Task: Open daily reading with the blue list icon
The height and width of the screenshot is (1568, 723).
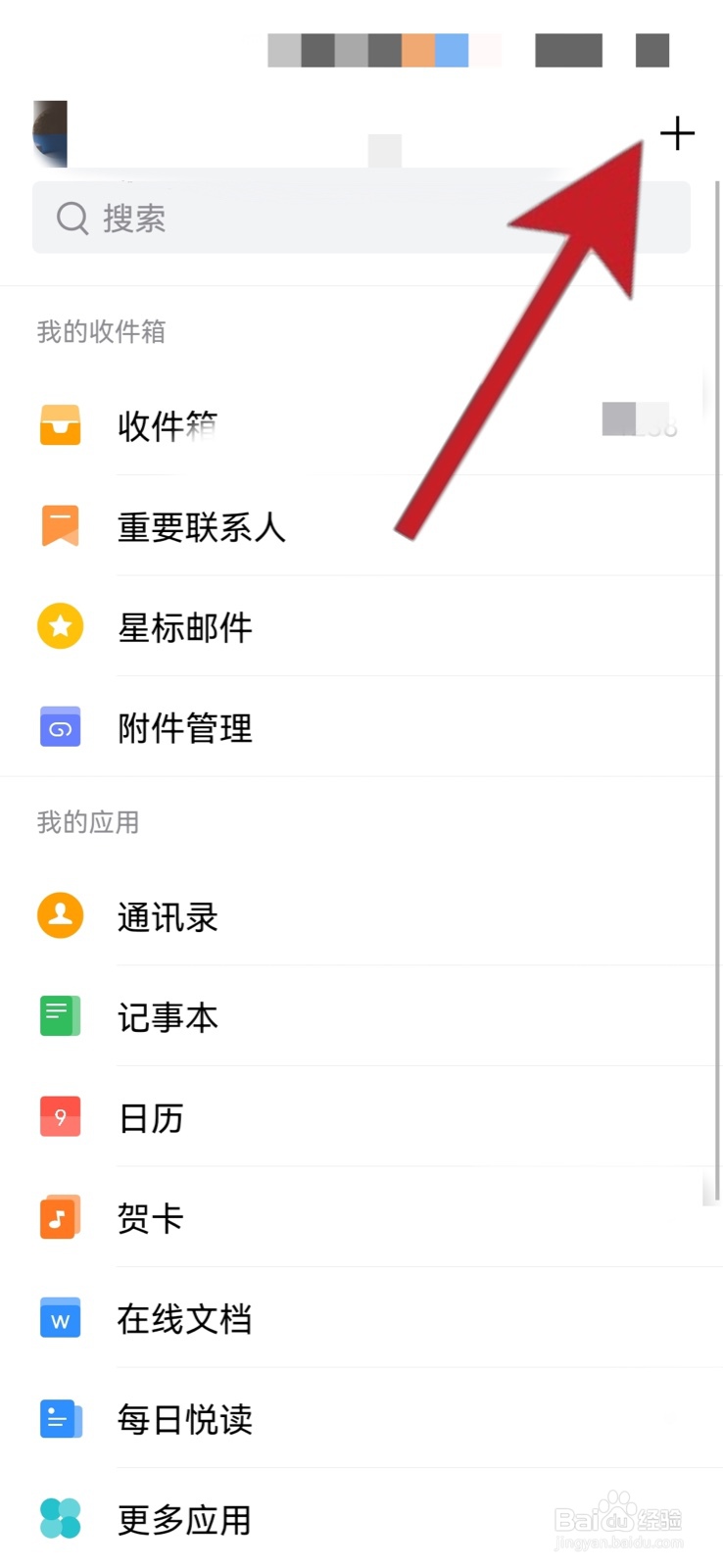Action: 59,1419
